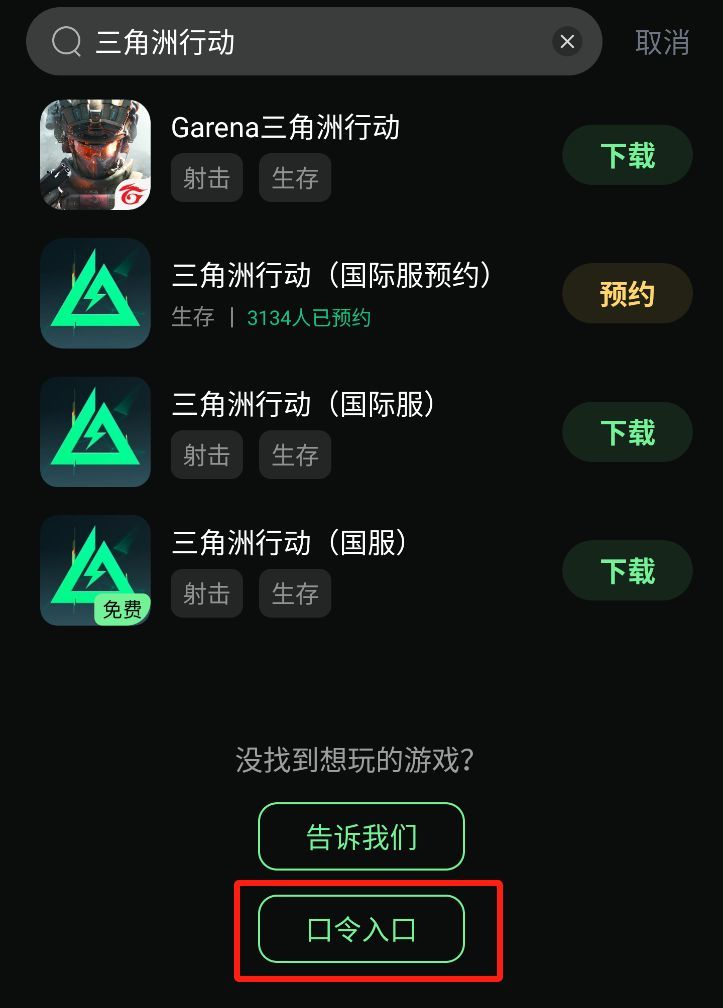Download the 三角洲行动（国服）game
The image size is (723, 1008).
[x=627, y=570]
